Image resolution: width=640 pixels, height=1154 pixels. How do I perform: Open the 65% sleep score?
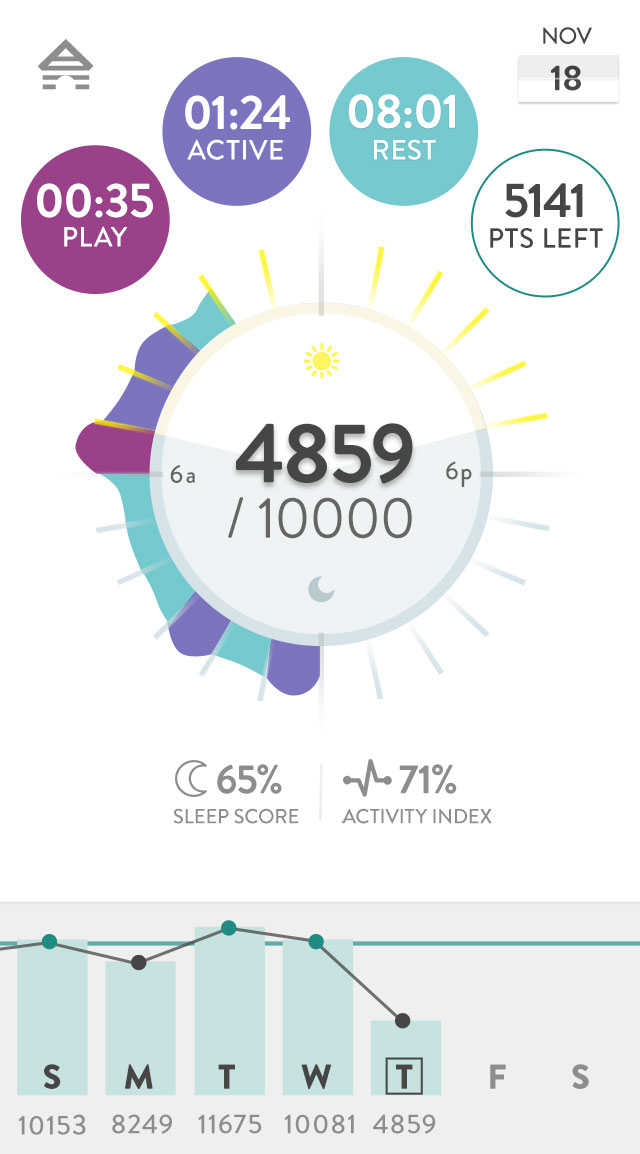236,794
